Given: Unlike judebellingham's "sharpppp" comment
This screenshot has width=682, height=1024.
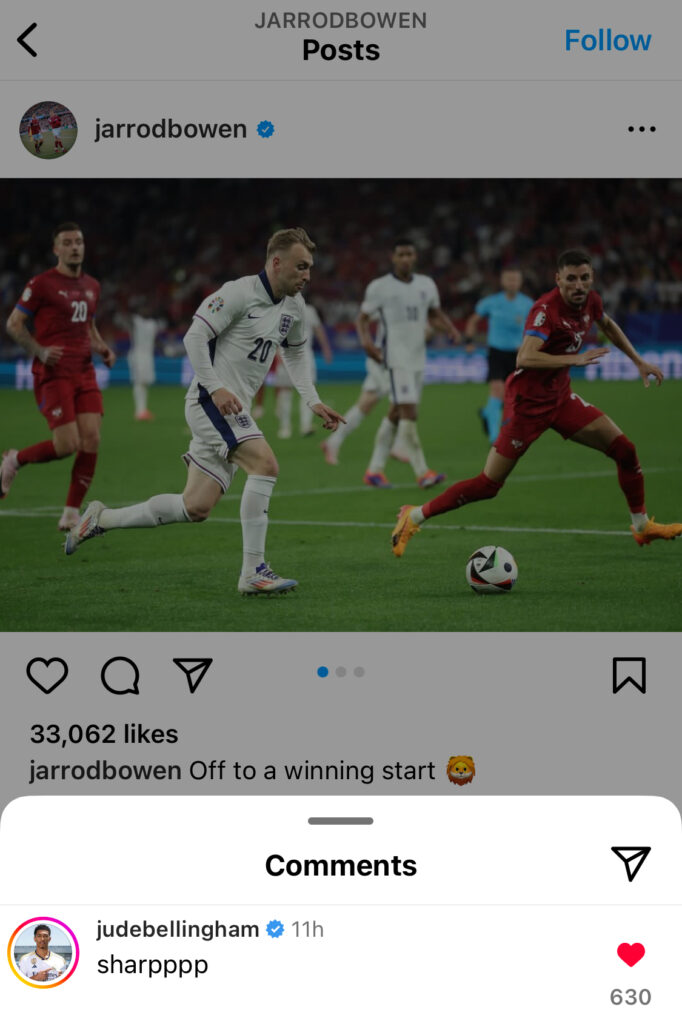Looking at the screenshot, I should (x=630, y=955).
